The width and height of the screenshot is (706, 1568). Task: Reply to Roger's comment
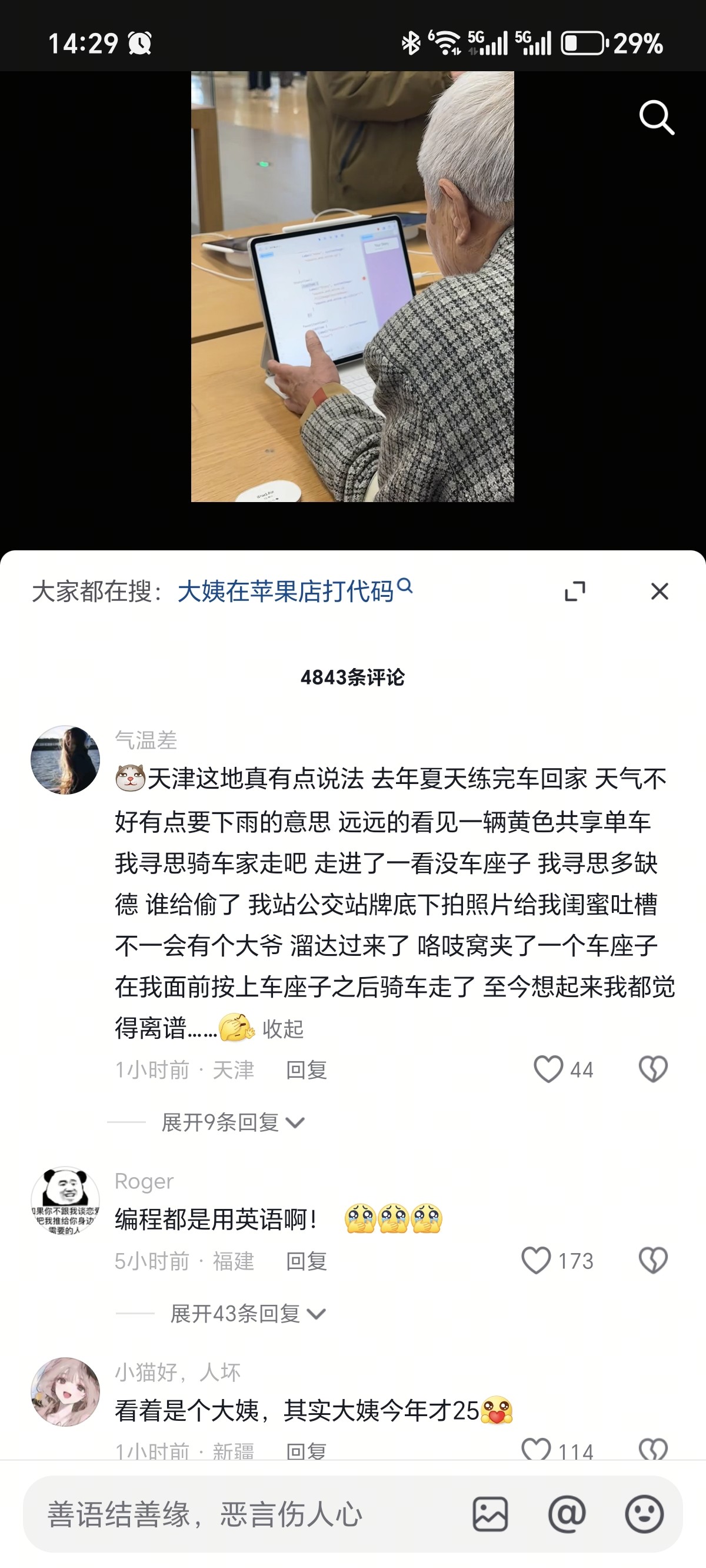pos(307,1261)
